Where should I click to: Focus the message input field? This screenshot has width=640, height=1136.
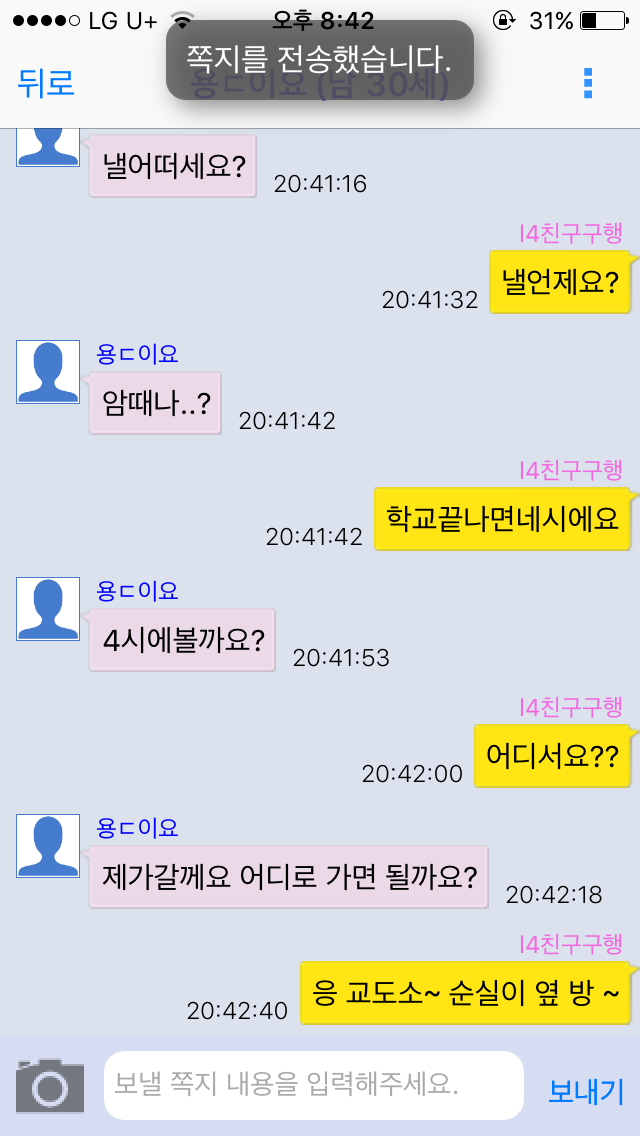313,1085
